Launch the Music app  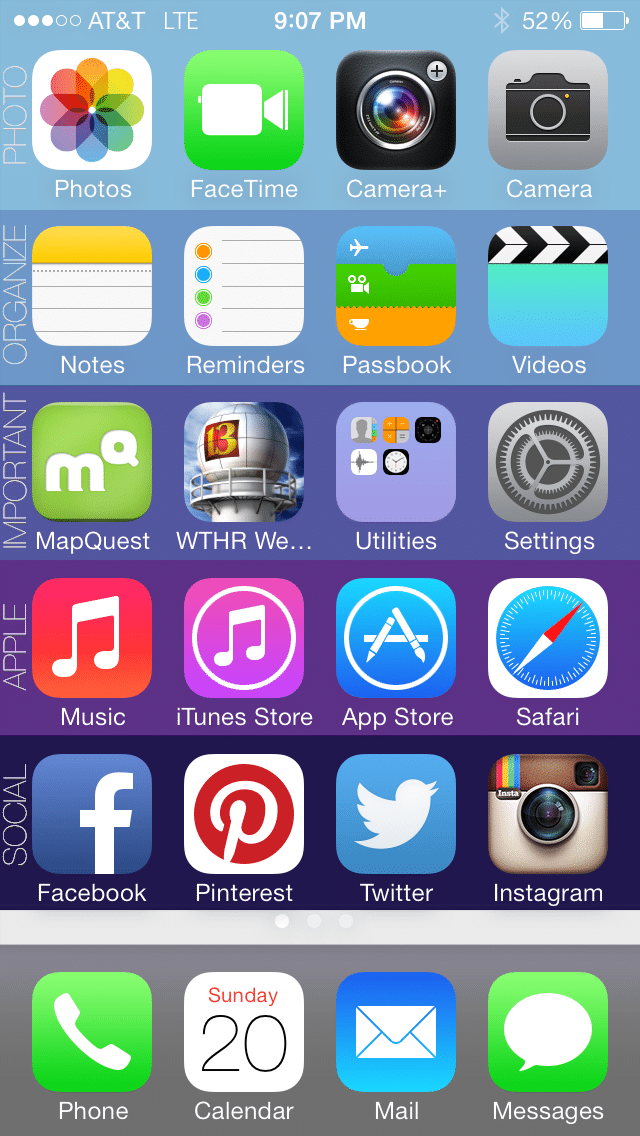(x=92, y=638)
